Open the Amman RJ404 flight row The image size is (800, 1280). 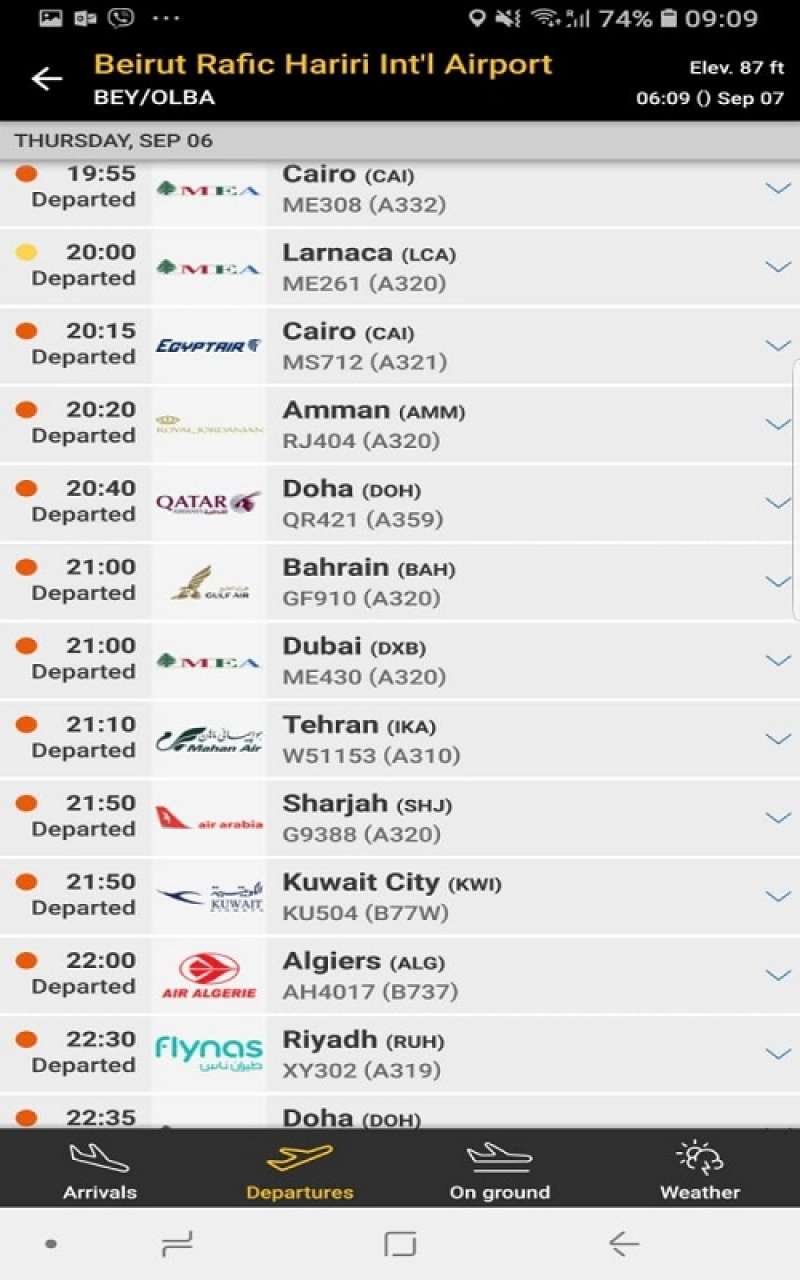pos(400,425)
